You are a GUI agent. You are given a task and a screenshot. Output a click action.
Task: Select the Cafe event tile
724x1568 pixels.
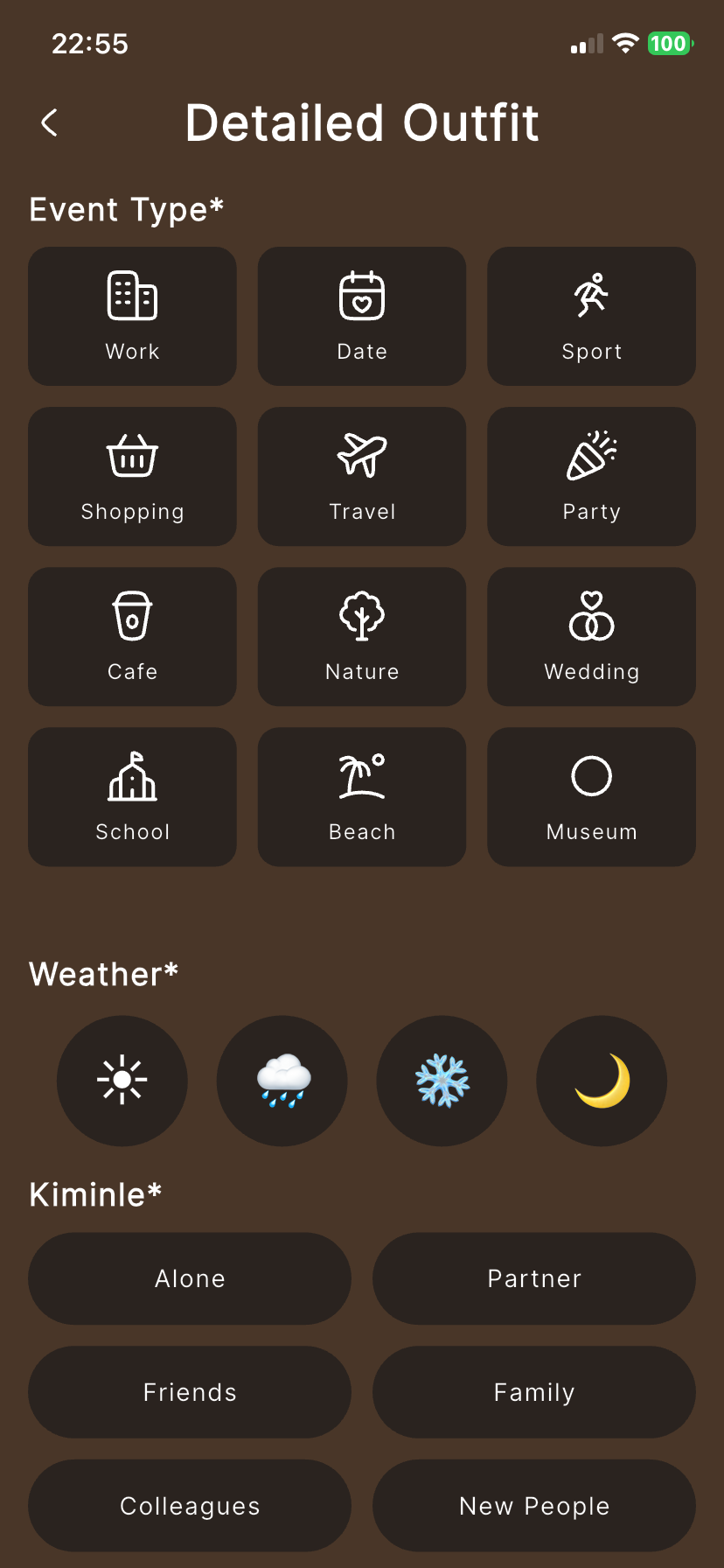132,636
